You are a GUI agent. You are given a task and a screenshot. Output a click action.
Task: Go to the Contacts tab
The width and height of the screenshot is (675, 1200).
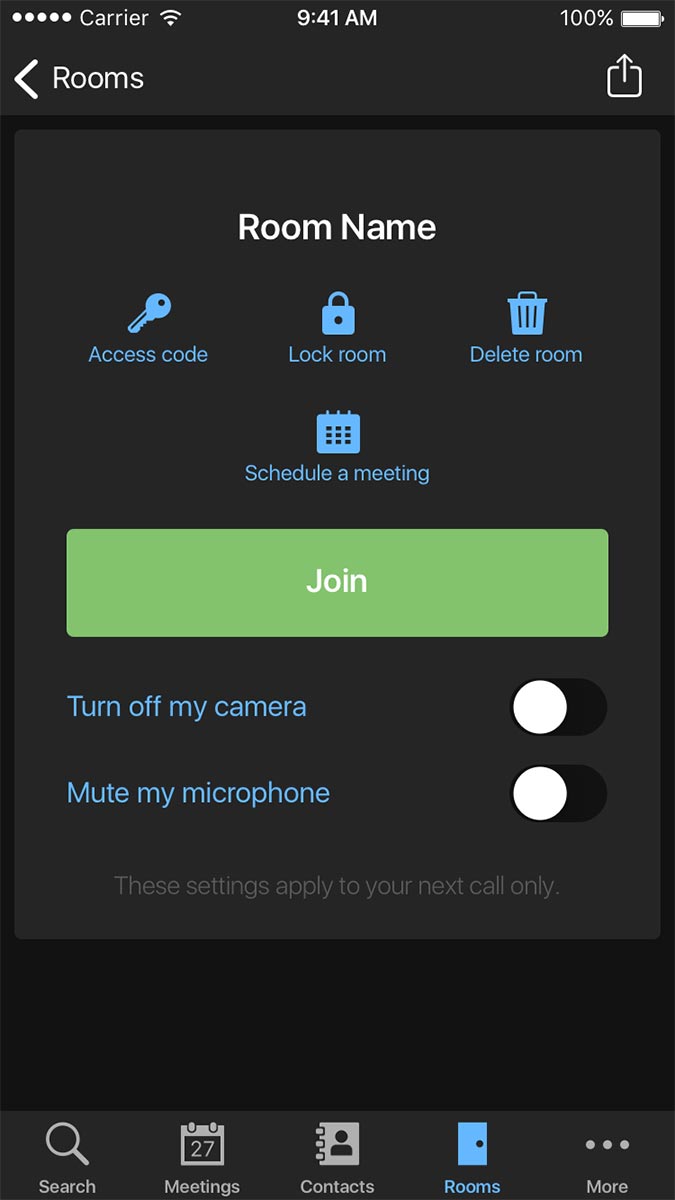[337, 1158]
